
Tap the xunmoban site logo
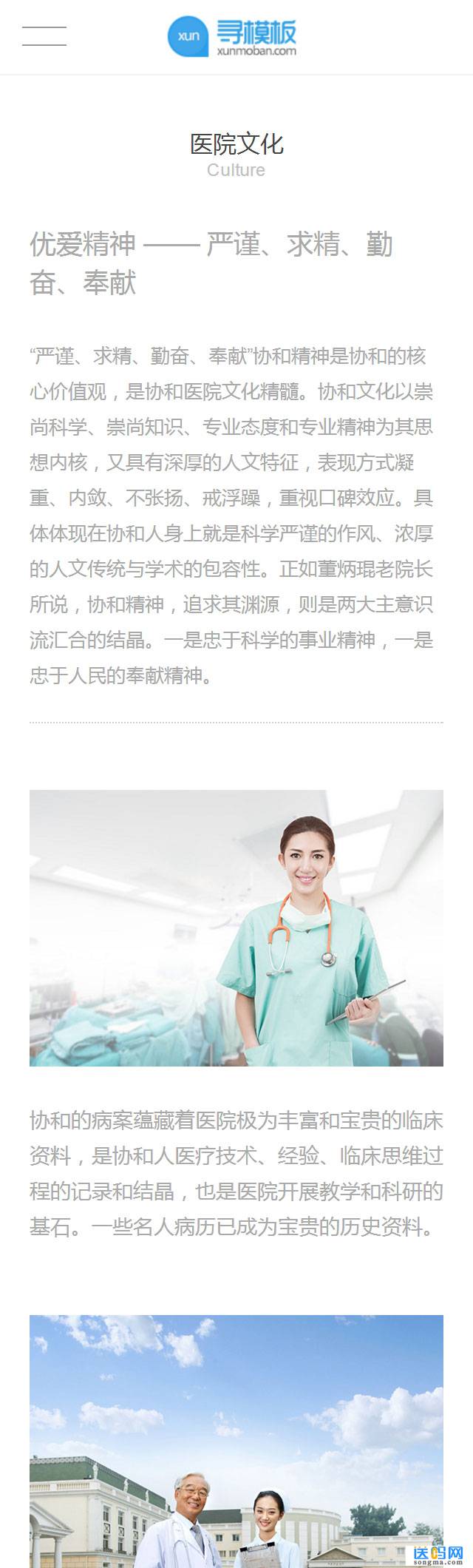(232, 37)
